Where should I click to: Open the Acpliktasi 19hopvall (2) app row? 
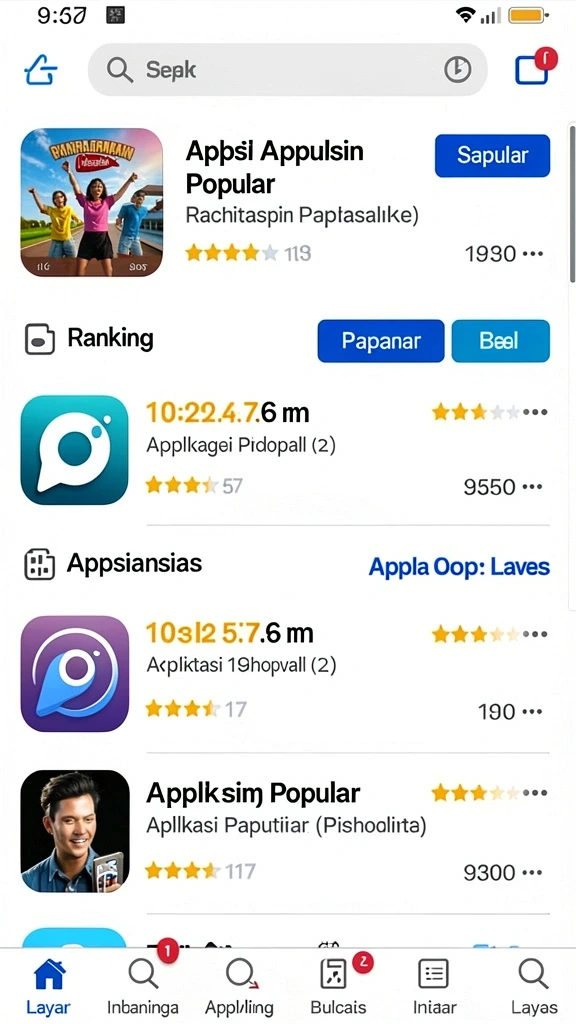click(x=285, y=673)
